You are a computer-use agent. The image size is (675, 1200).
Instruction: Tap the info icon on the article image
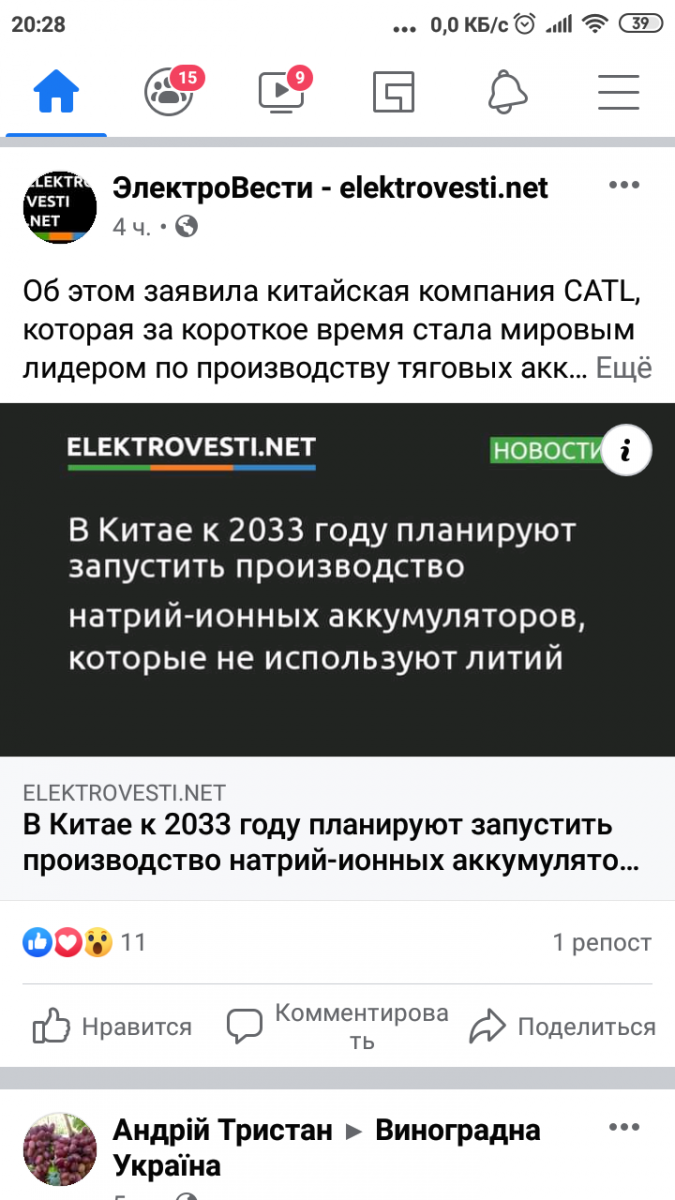point(626,451)
